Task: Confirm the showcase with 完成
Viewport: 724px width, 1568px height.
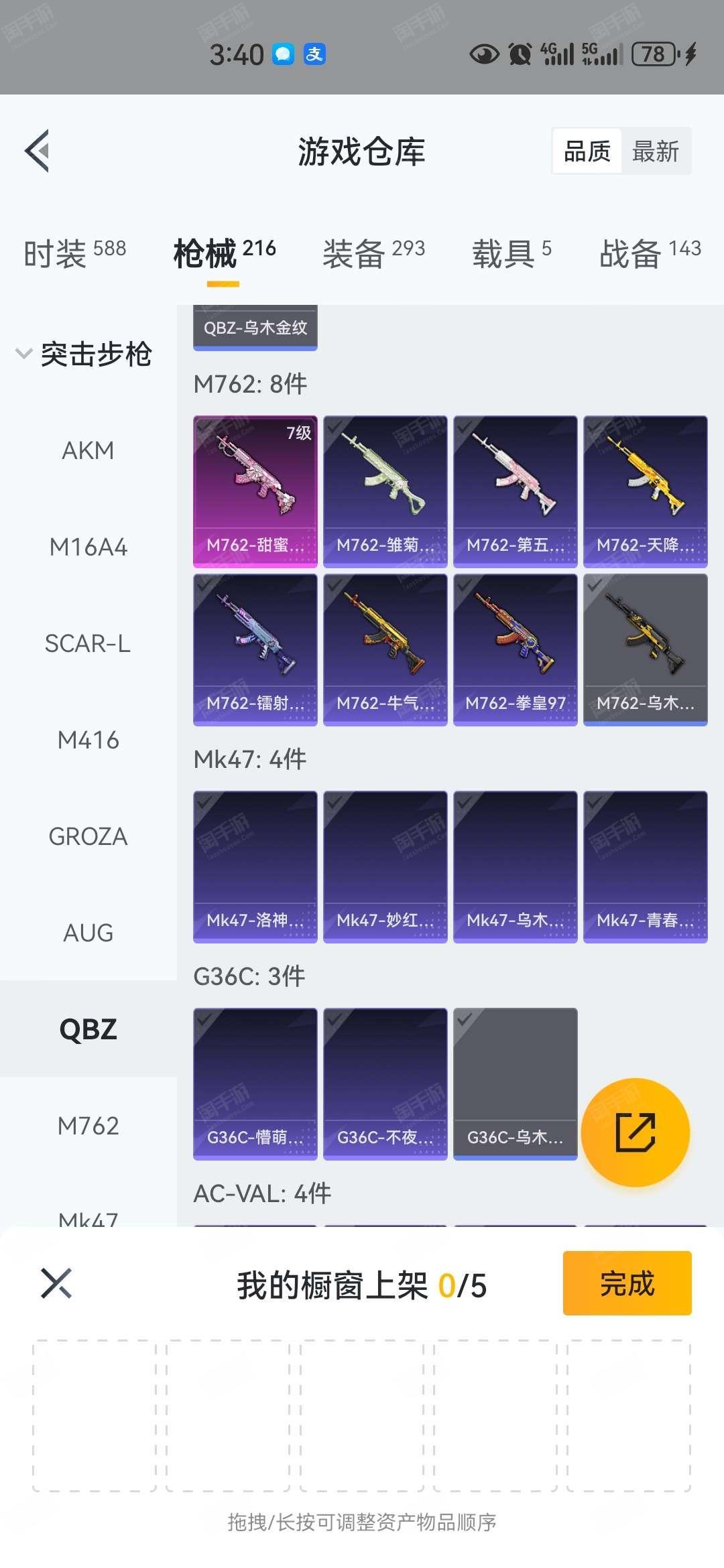Action: 627,1283
